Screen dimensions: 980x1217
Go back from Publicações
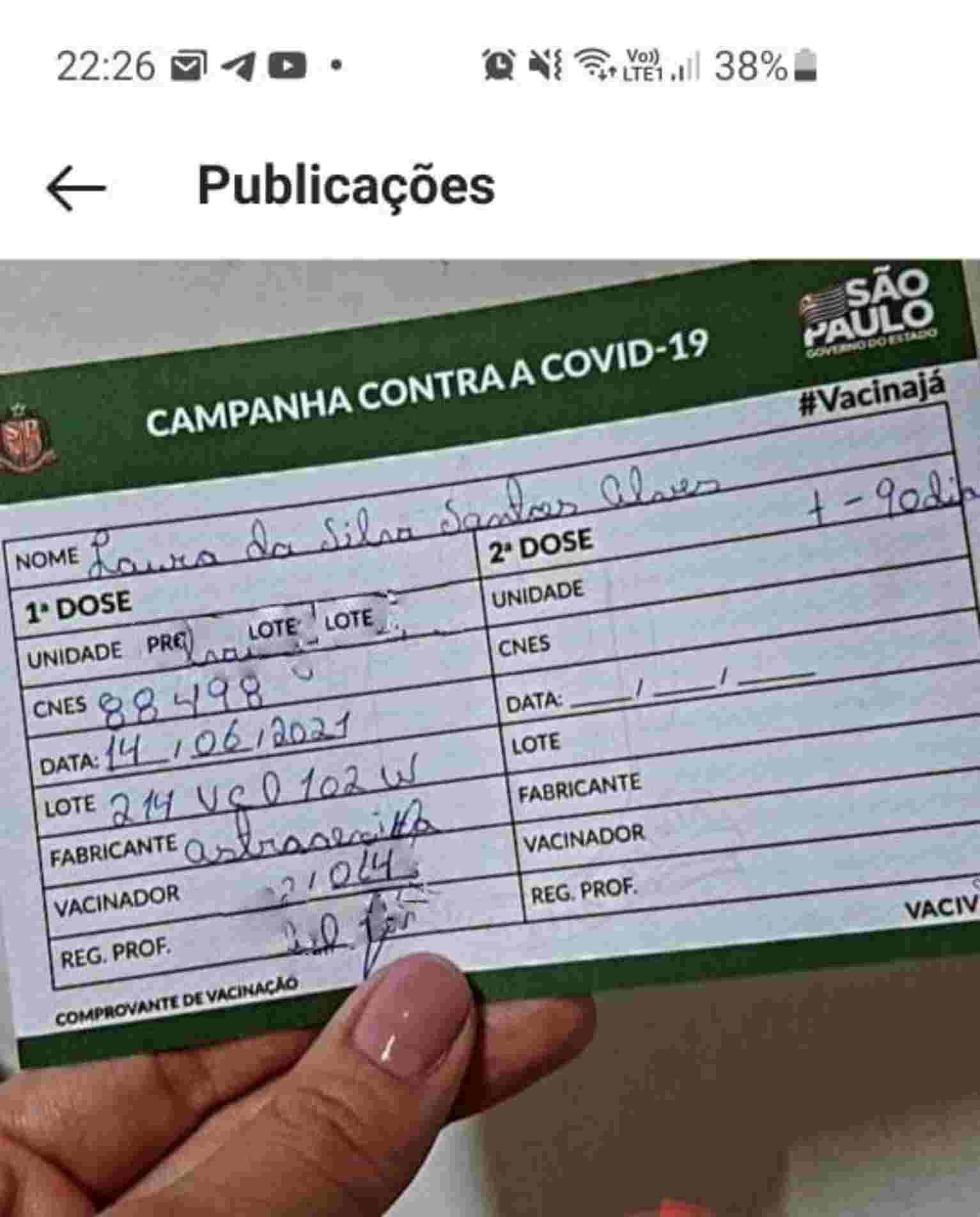coord(75,188)
